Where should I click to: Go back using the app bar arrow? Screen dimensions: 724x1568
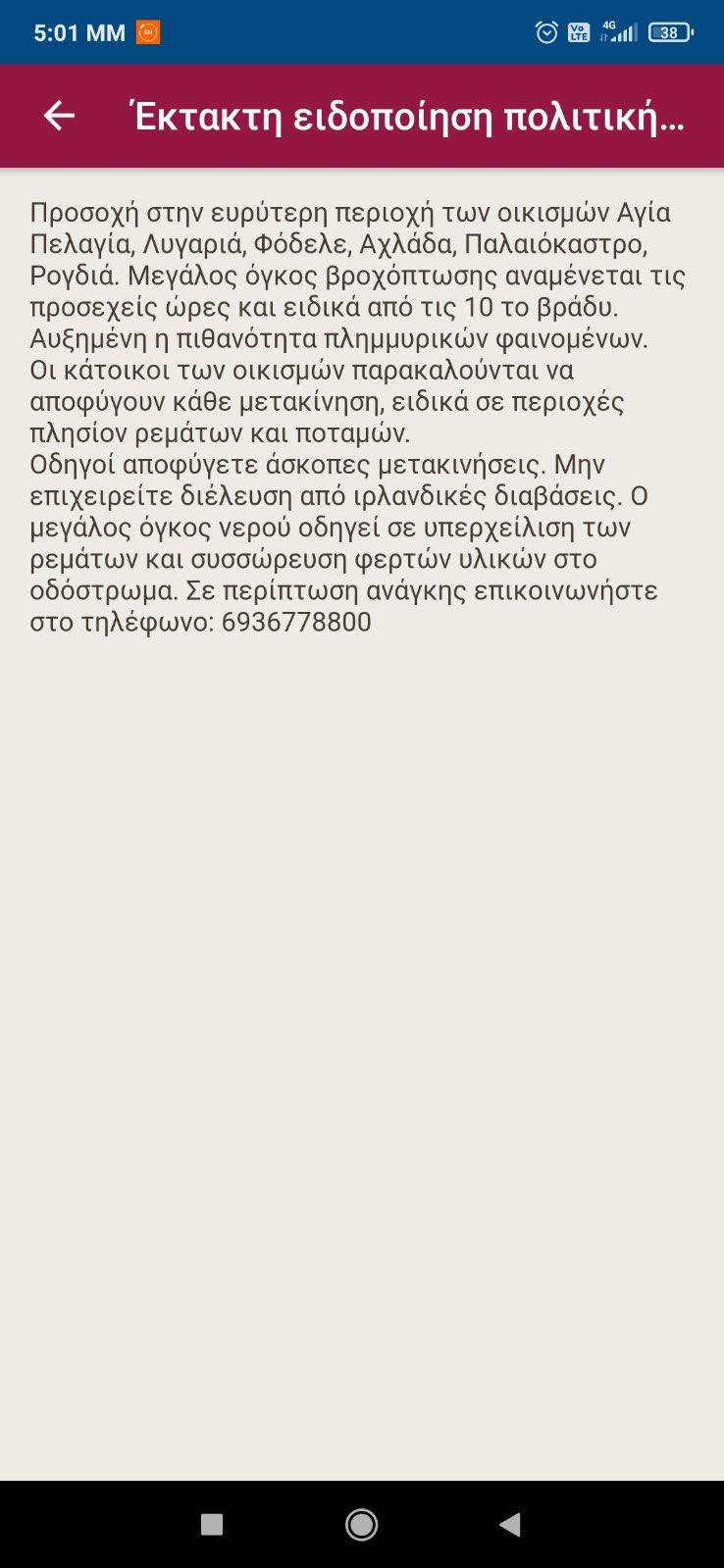pyautogui.click(x=59, y=116)
